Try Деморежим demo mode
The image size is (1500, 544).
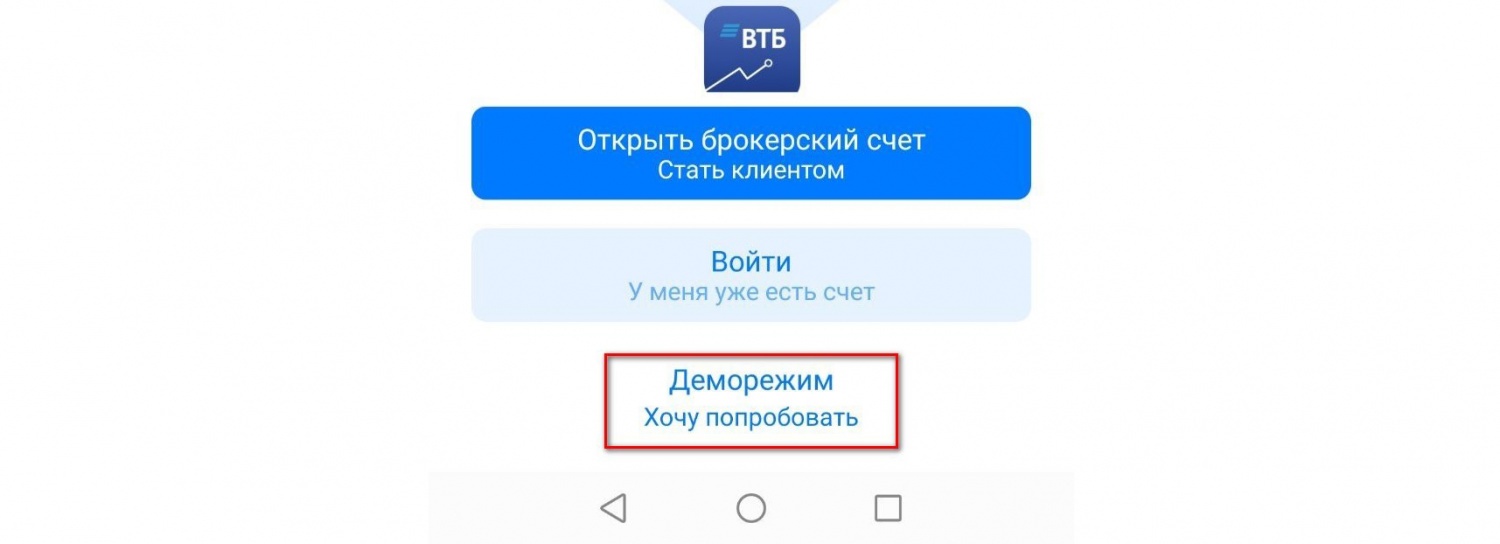coord(750,398)
